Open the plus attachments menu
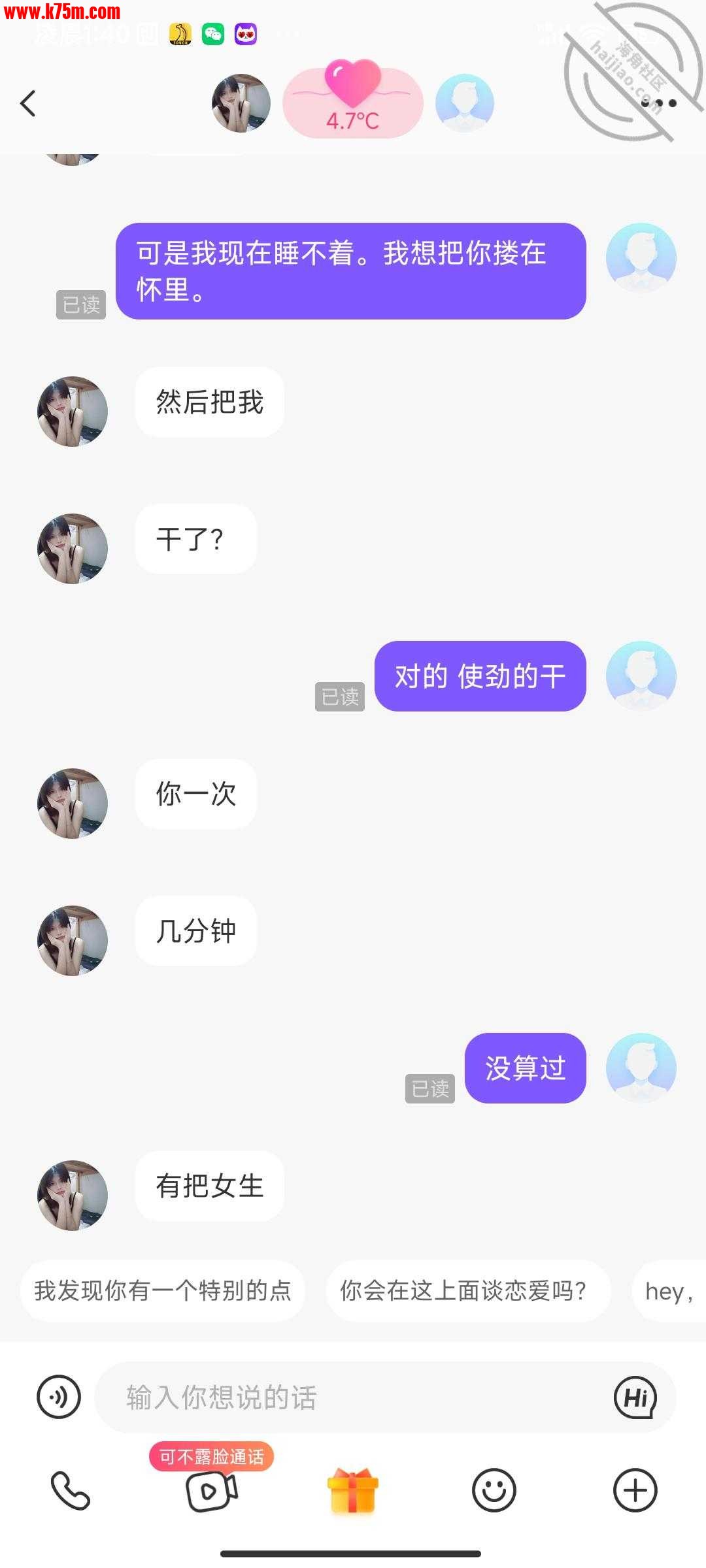The width and height of the screenshot is (706, 1568). click(635, 1490)
